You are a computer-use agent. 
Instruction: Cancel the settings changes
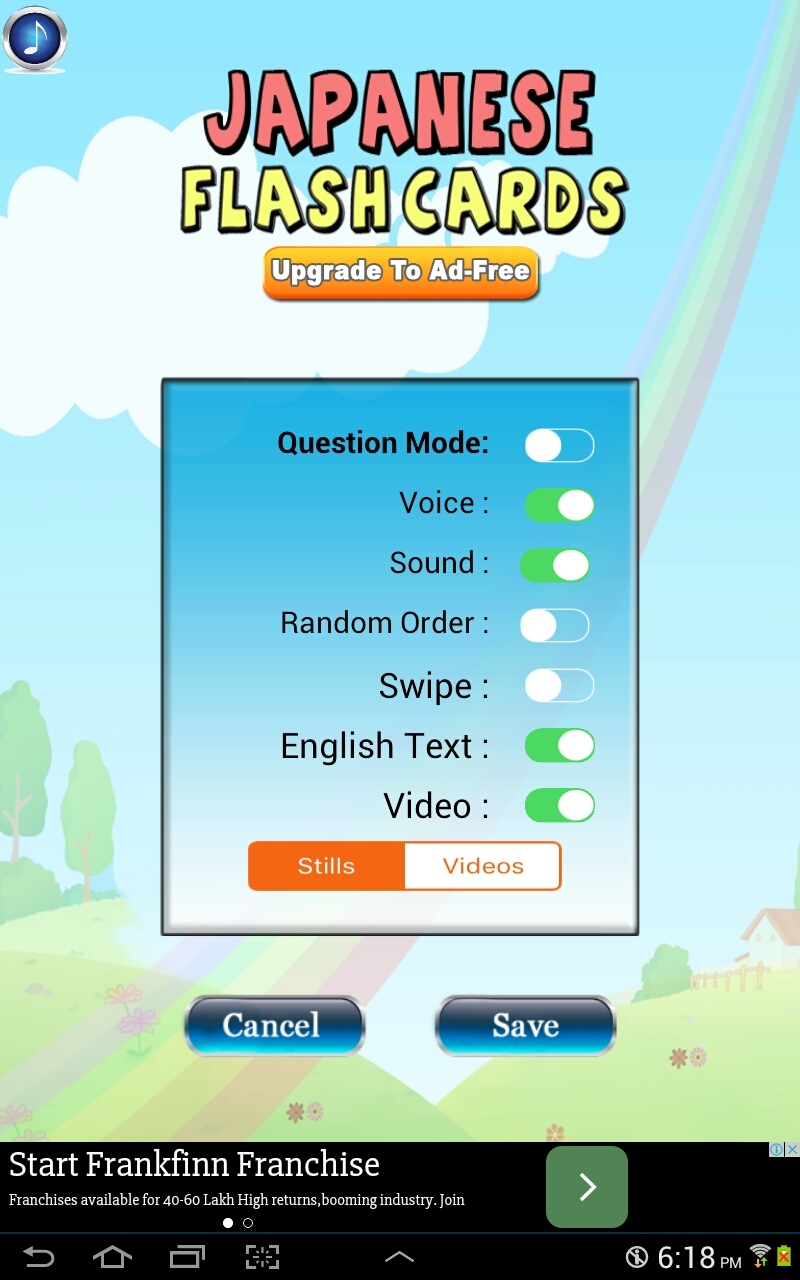coord(273,1025)
